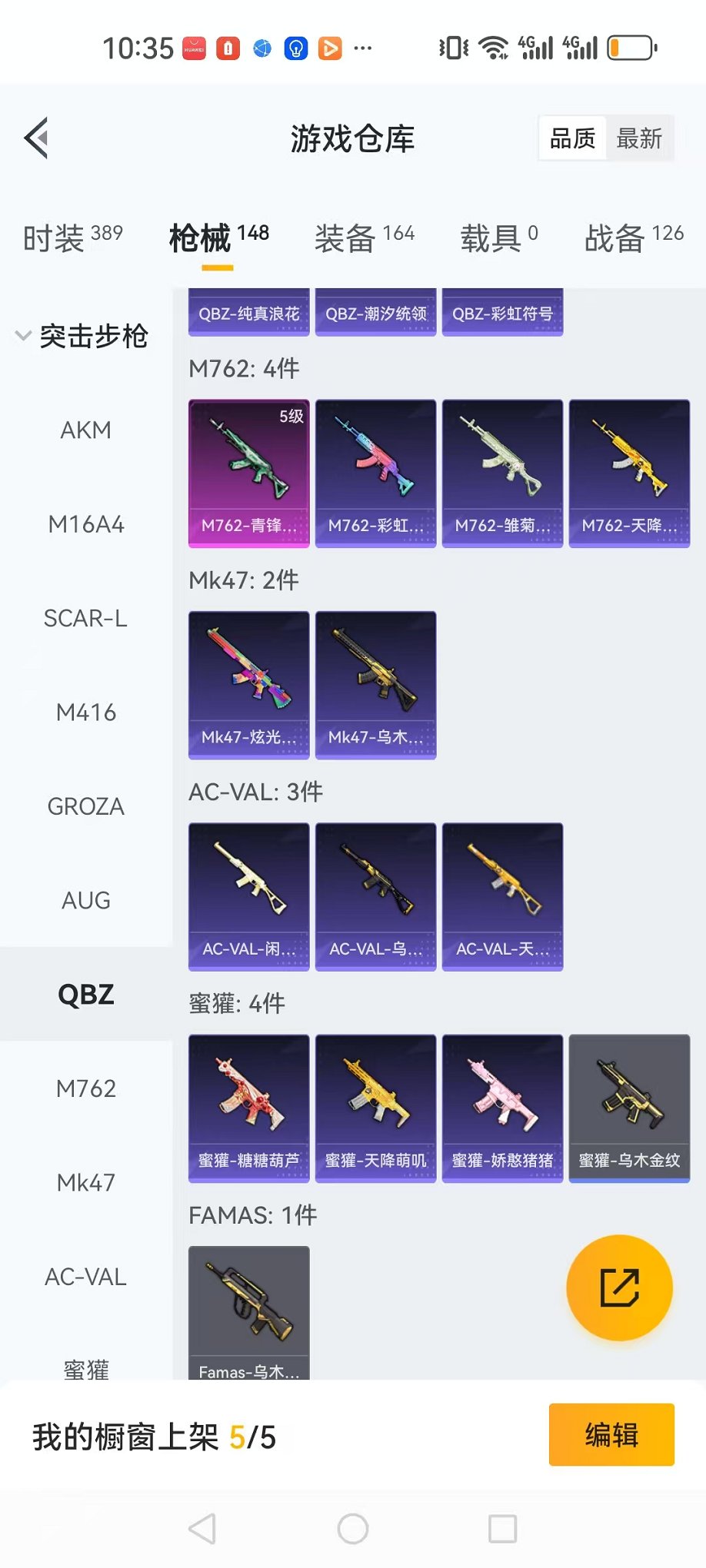The image size is (706, 1568).
Task: Select AKM in the side list
Action: click(x=86, y=430)
